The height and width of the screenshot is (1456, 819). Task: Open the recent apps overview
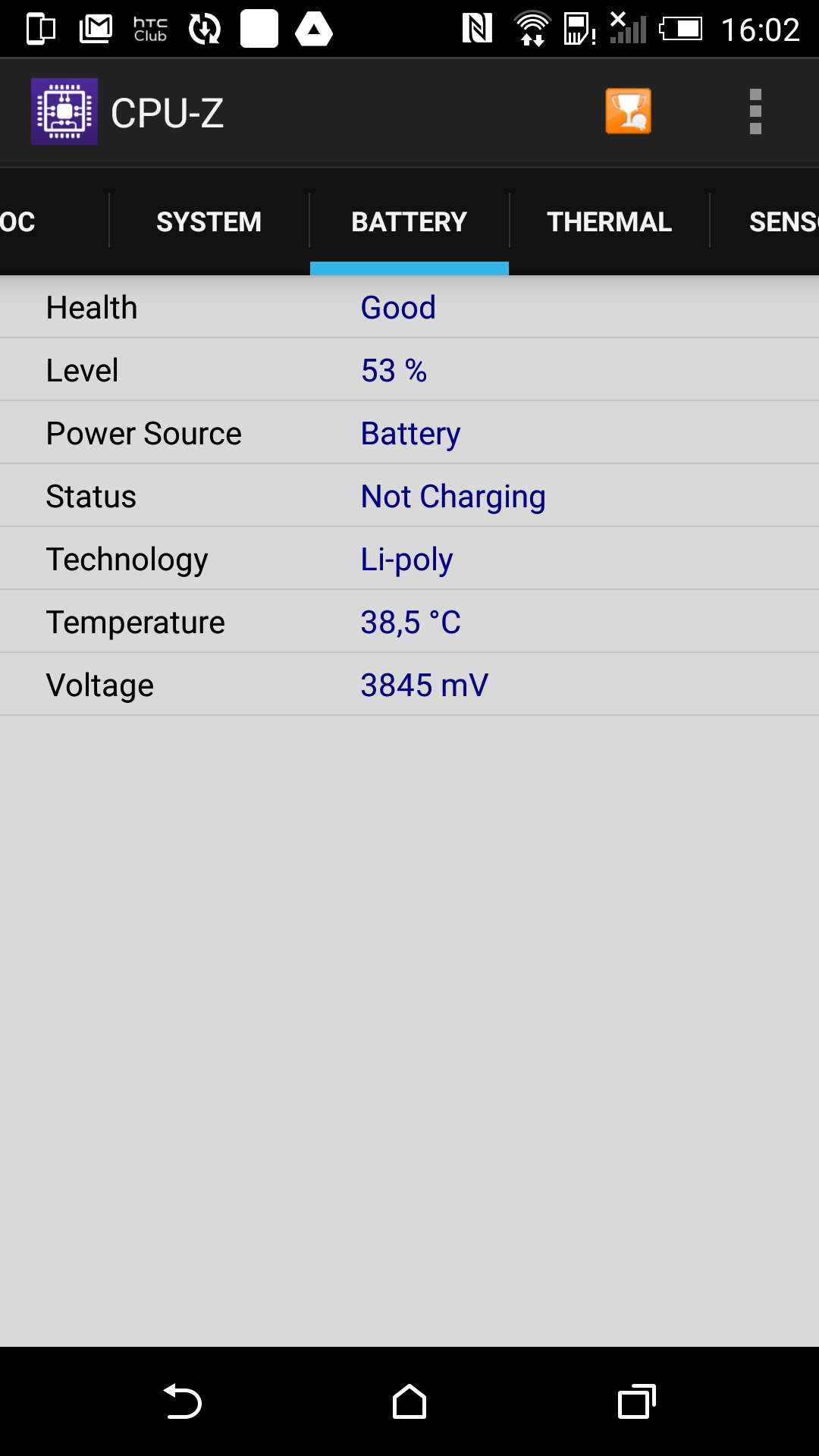[x=637, y=1401]
